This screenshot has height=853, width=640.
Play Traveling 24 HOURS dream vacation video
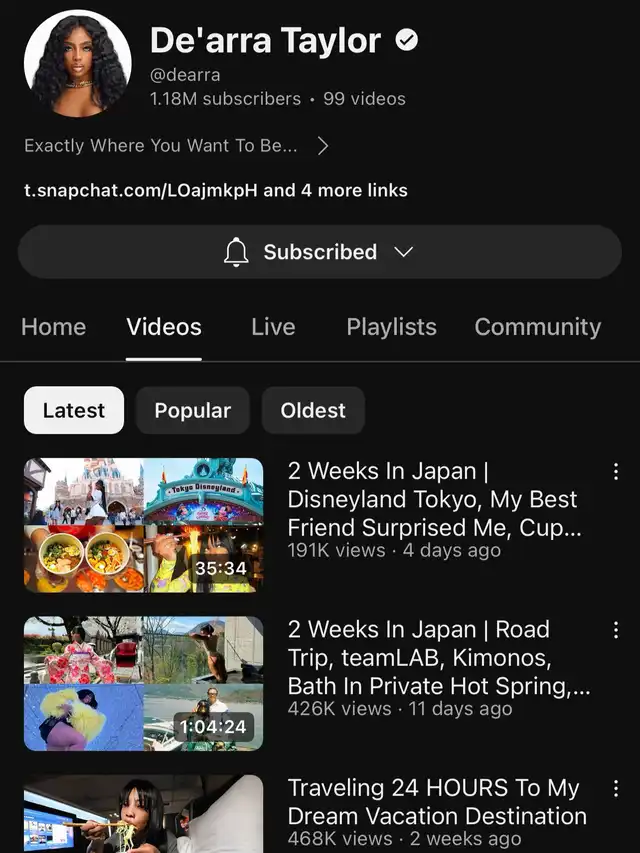pos(144,814)
